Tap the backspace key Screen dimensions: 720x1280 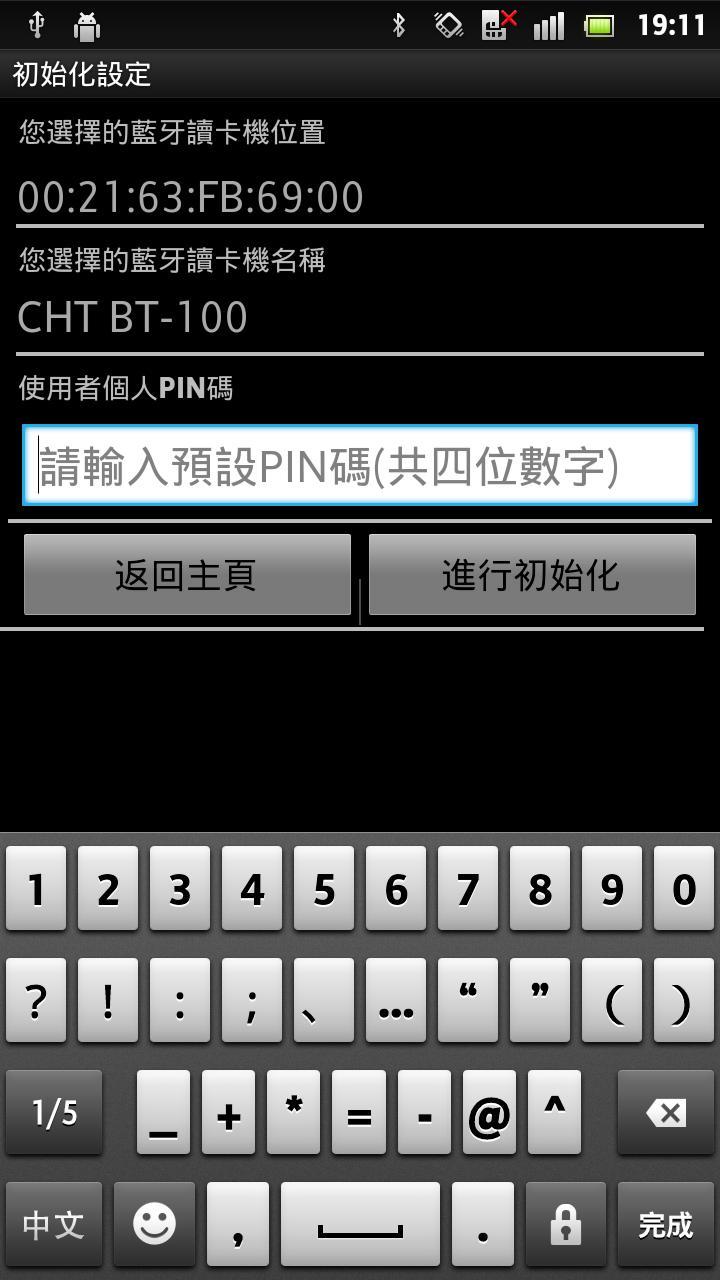665,1112
